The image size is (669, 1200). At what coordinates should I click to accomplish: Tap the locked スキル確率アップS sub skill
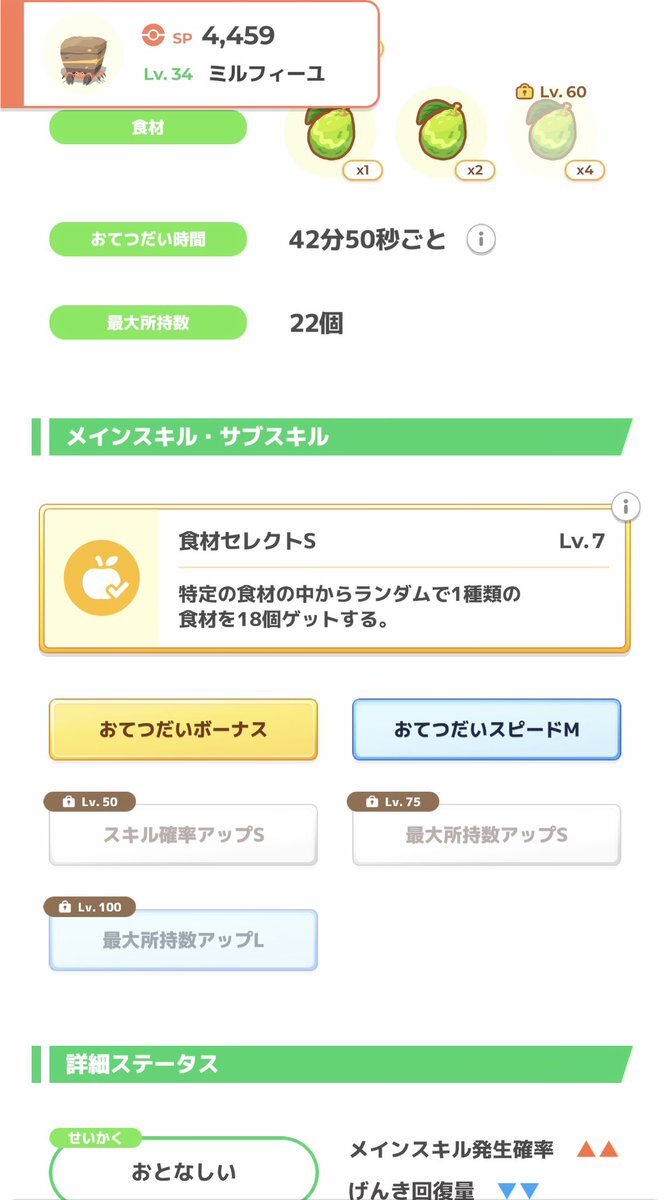pos(183,835)
